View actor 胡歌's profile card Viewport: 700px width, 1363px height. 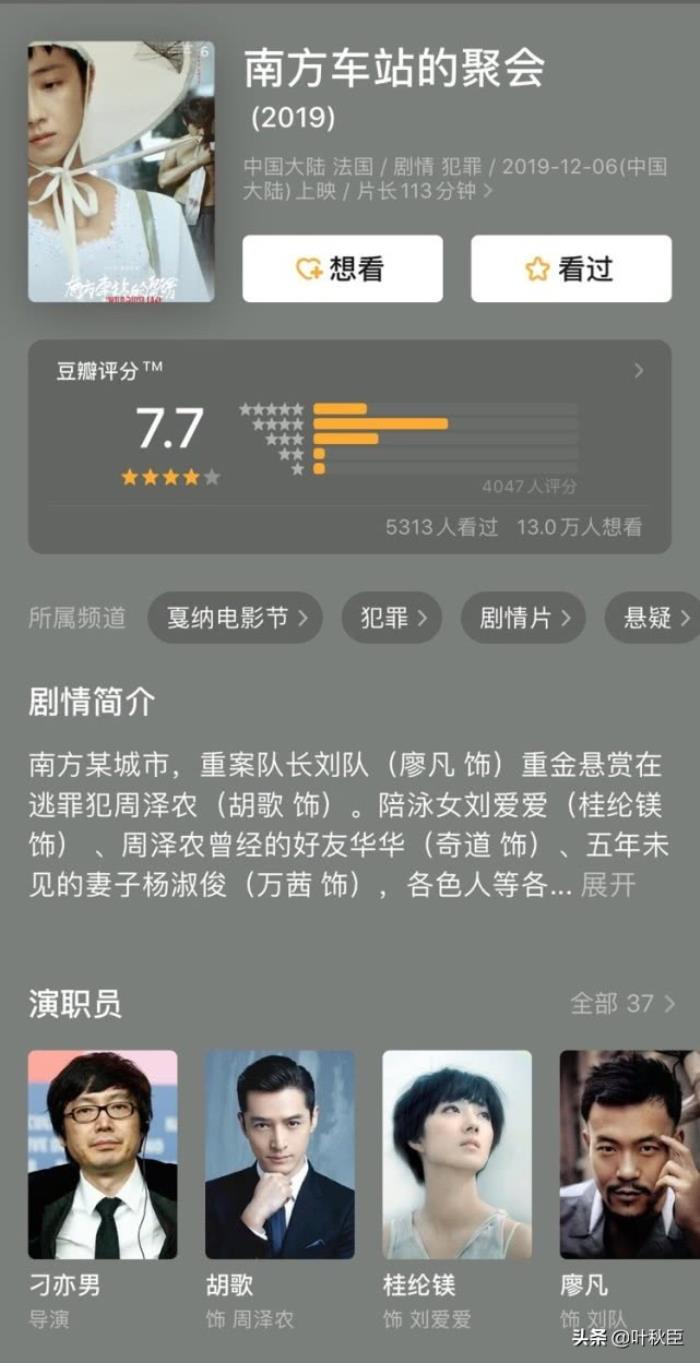(x=280, y=1154)
